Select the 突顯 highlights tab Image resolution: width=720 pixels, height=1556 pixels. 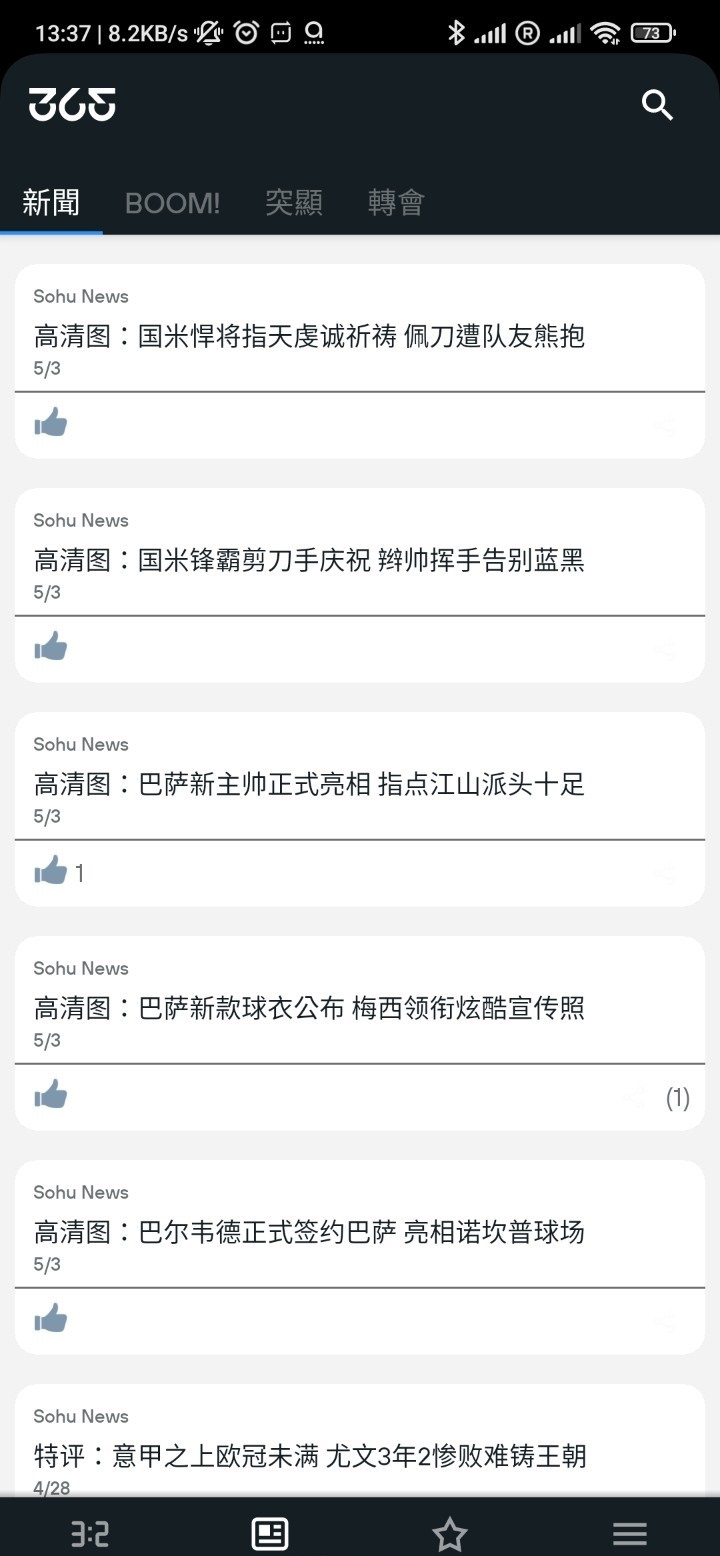295,203
